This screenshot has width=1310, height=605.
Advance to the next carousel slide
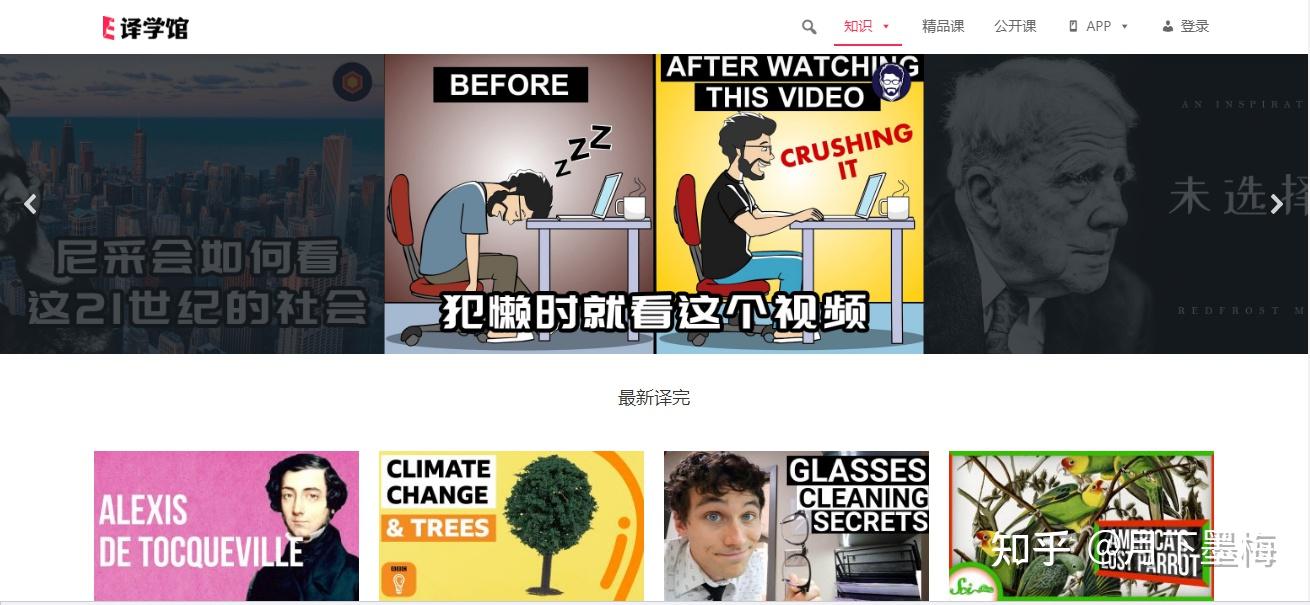[1276, 204]
